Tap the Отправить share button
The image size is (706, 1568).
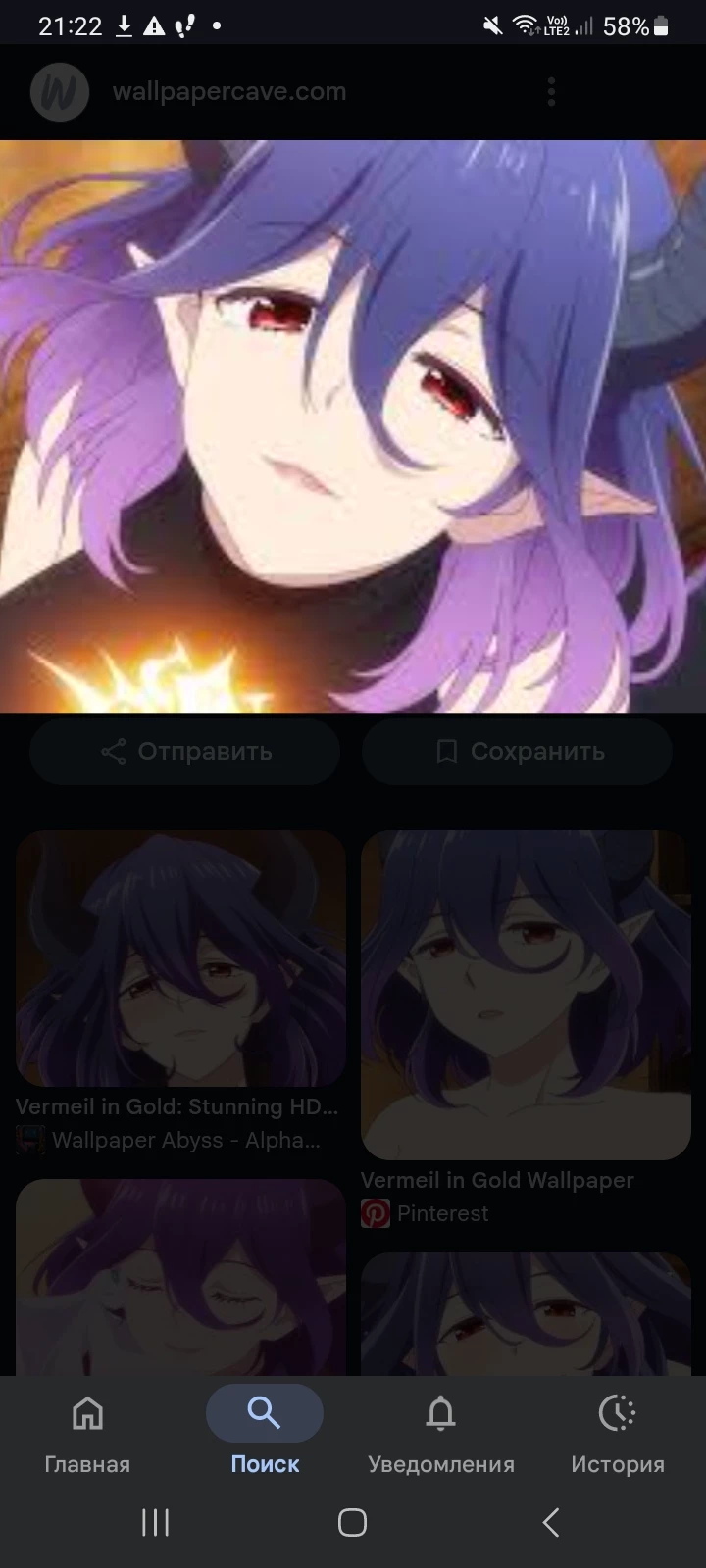click(x=185, y=752)
